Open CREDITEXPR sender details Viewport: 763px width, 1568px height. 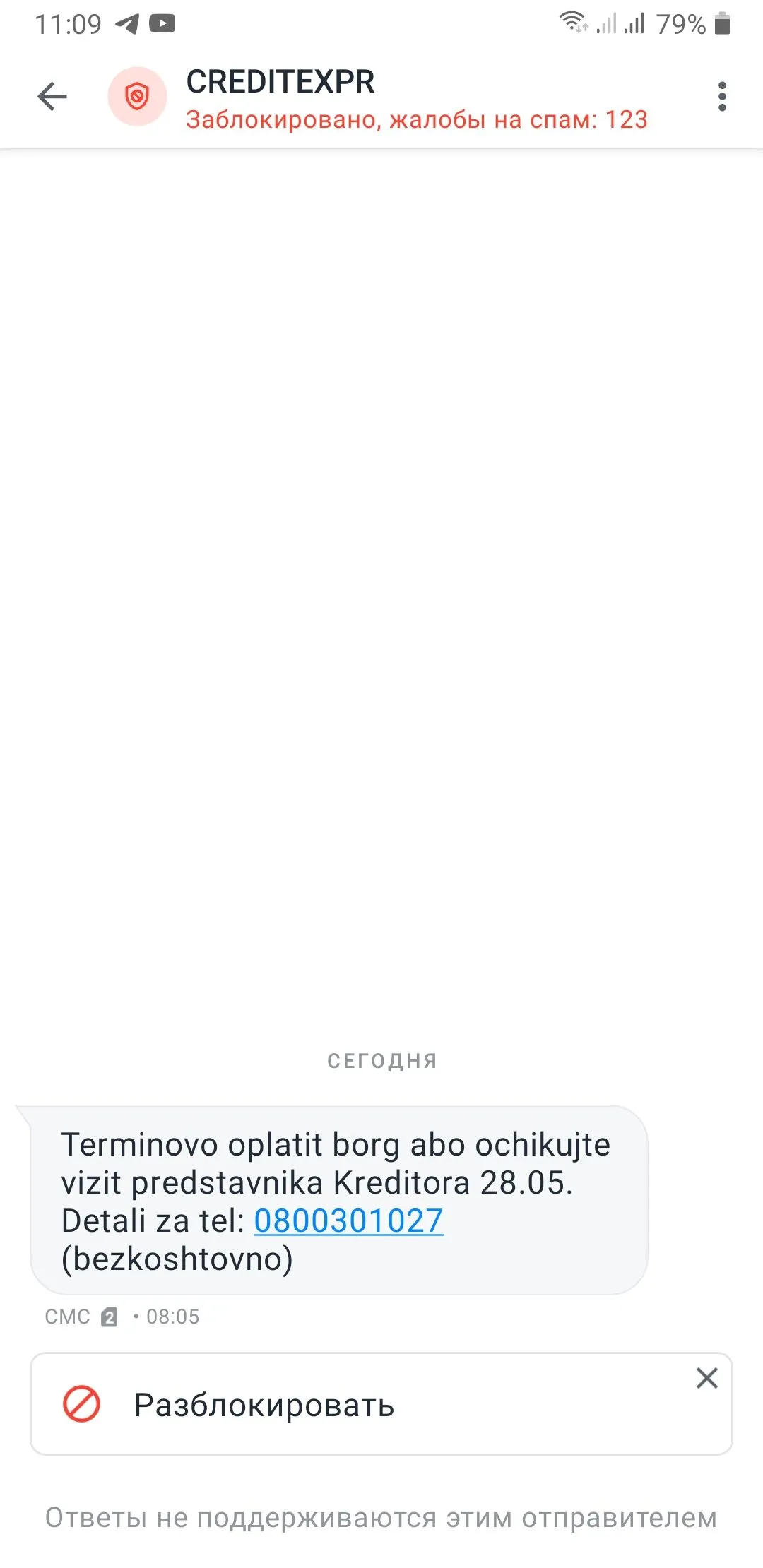[x=280, y=83]
